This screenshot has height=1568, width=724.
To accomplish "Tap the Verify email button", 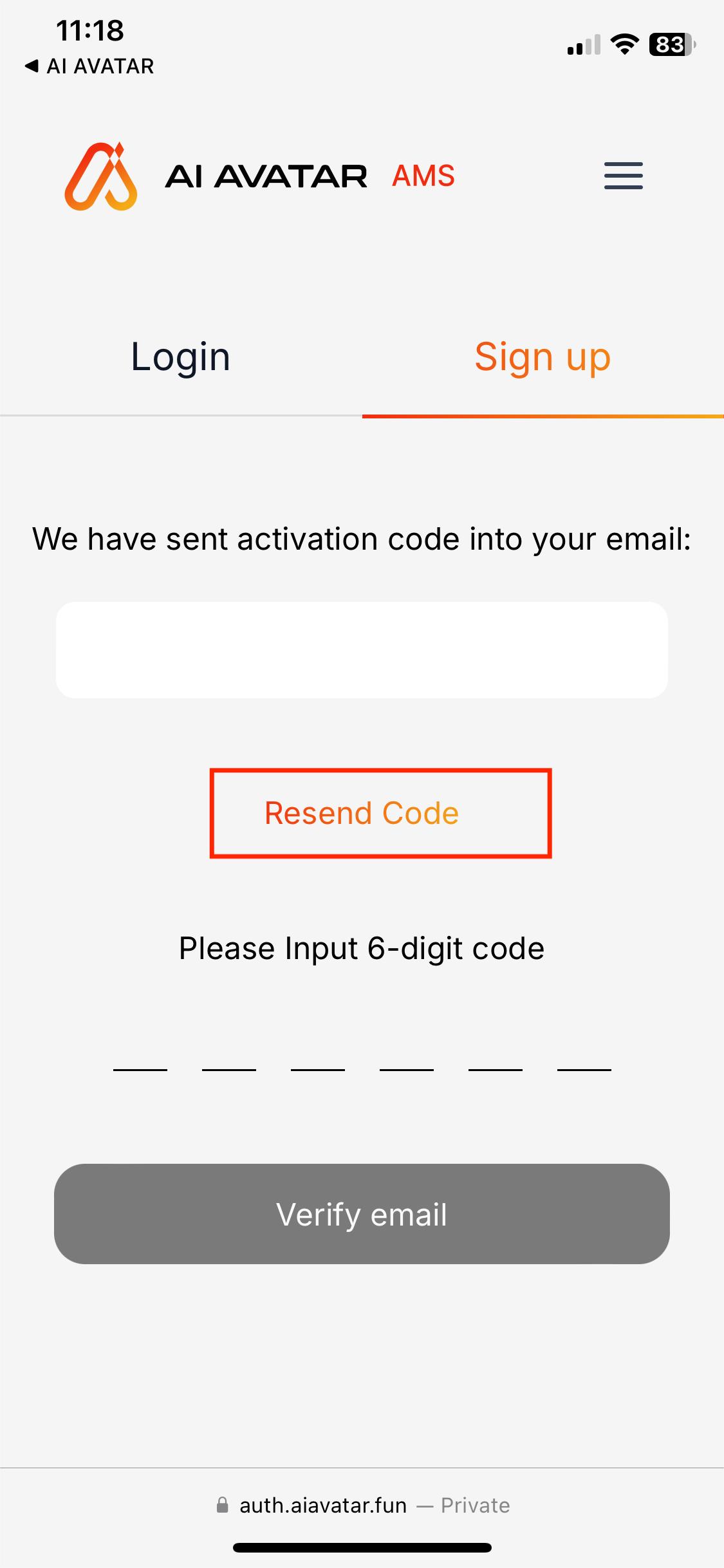I will (x=362, y=1214).
